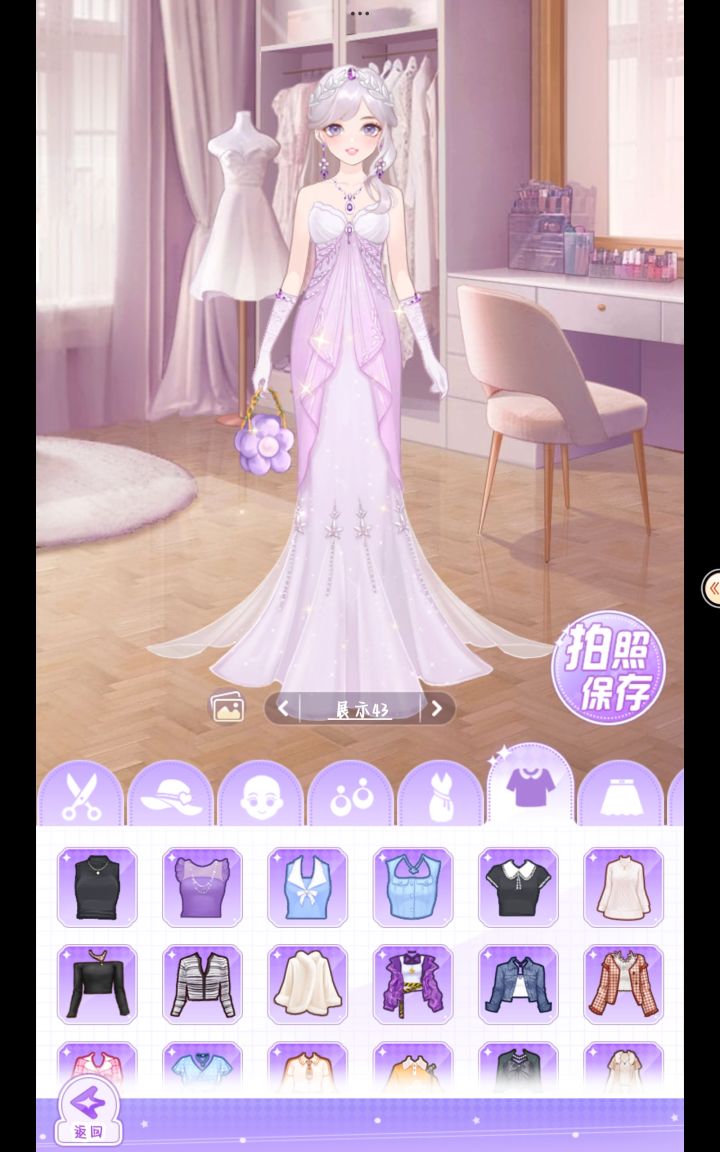720x1152 pixels.
Task: Select the scissors hairstyle category icon
Action: 83,791
